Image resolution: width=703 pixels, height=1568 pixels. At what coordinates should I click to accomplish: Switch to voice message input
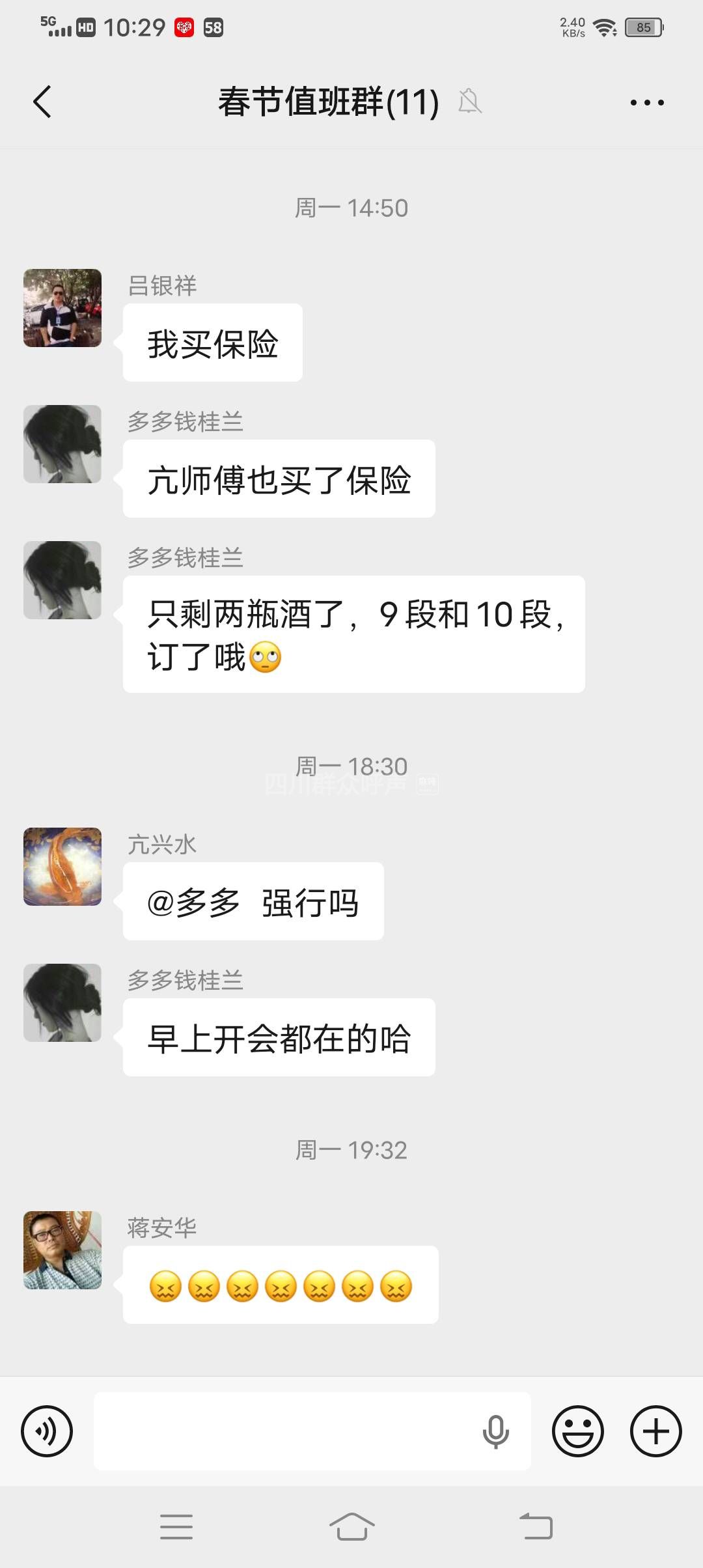[47, 1431]
